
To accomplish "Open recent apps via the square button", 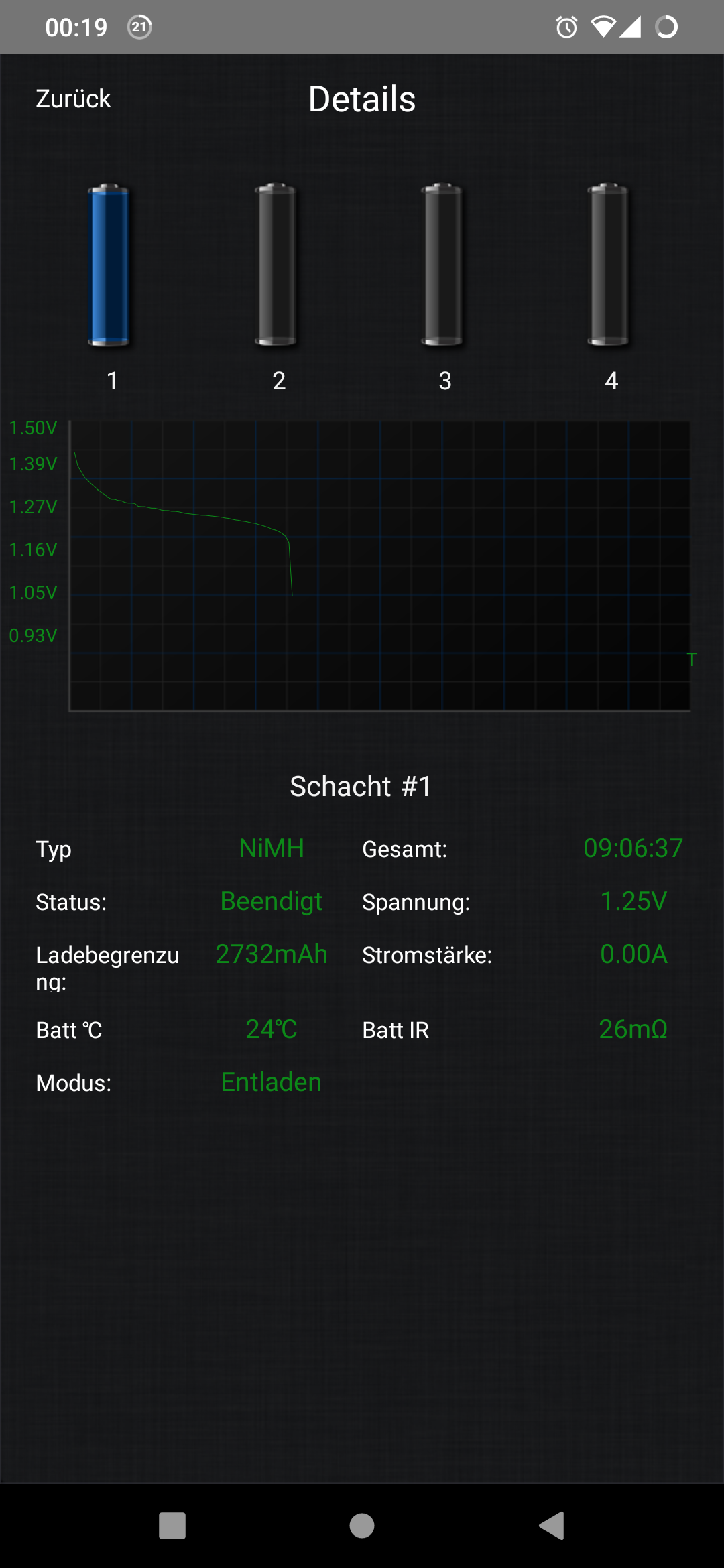I will pos(172,1526).
